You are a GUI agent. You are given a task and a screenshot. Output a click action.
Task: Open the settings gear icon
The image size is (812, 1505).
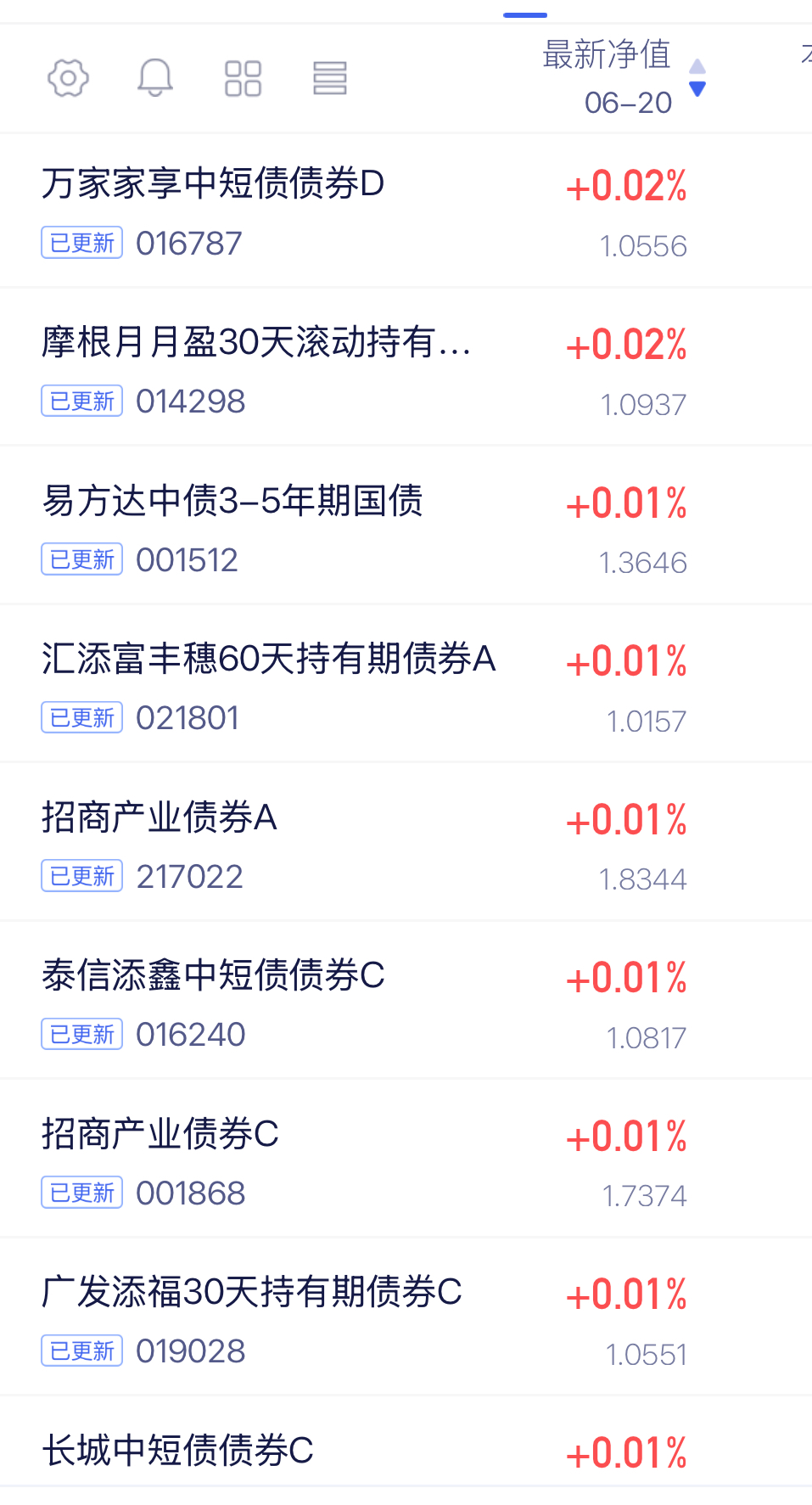tap(68, 78)
